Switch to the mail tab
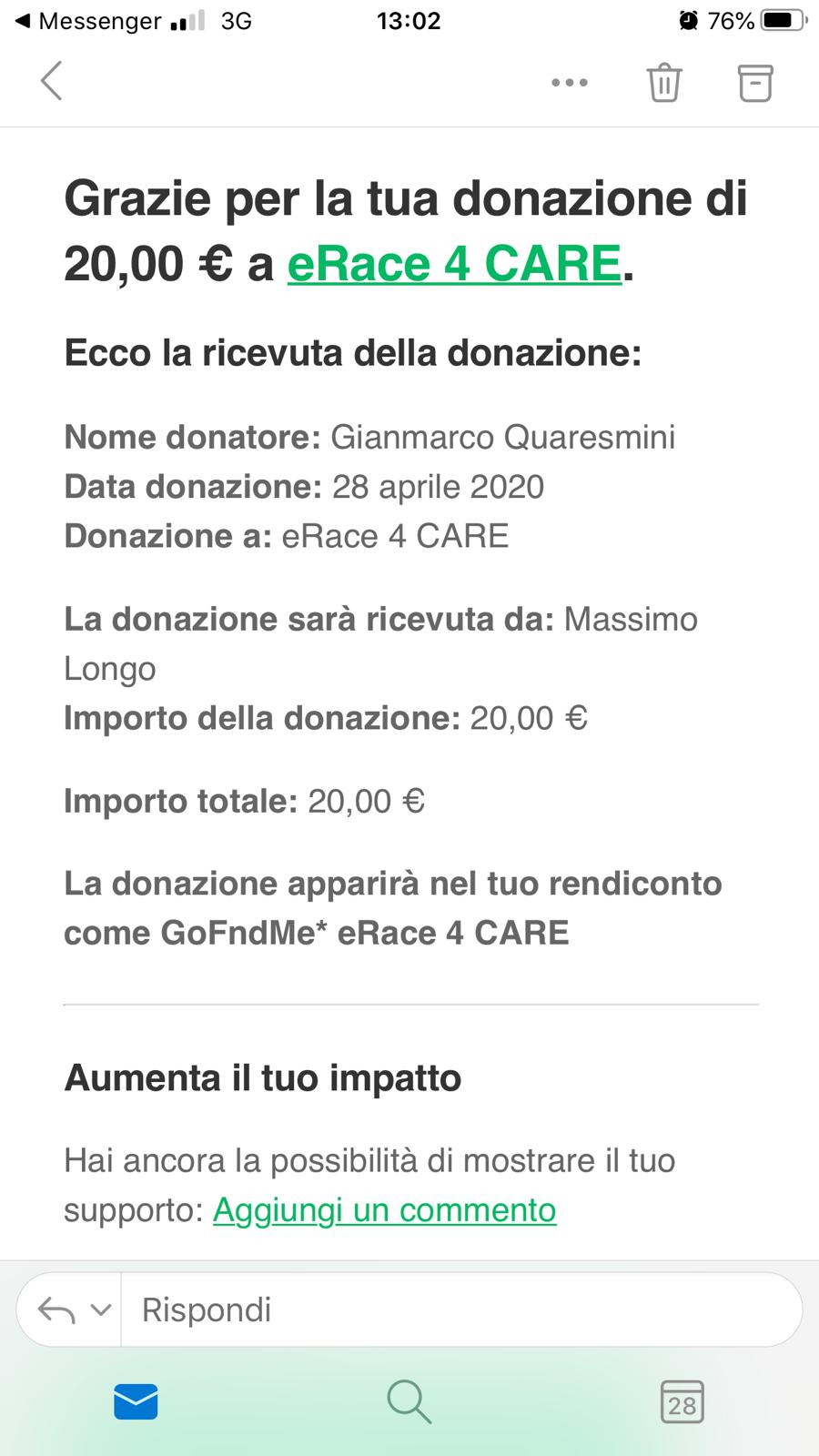 pos(136,1401)
